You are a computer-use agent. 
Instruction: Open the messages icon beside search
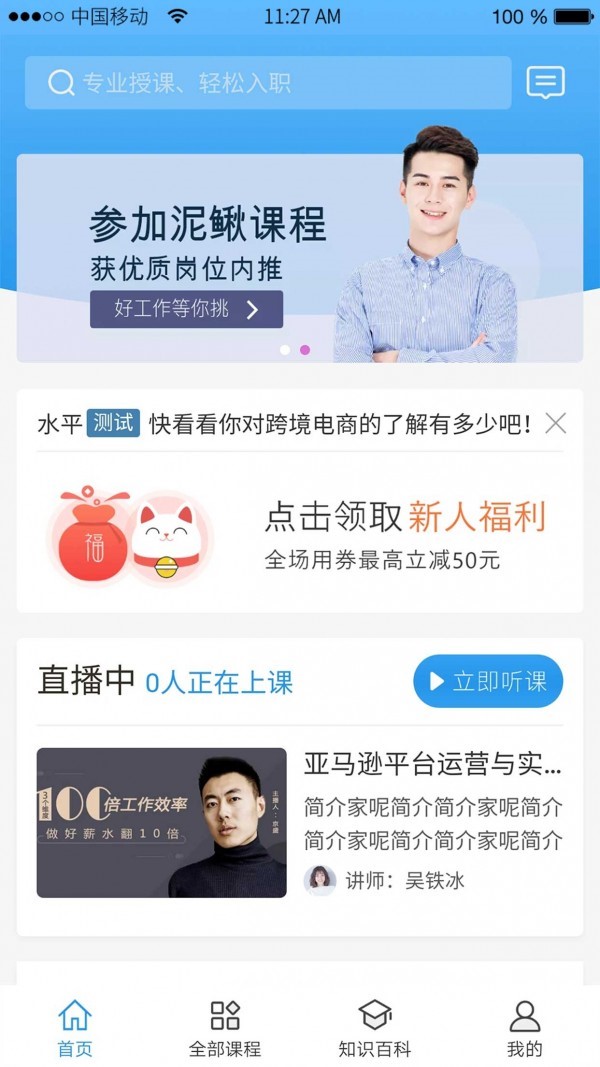545,83
